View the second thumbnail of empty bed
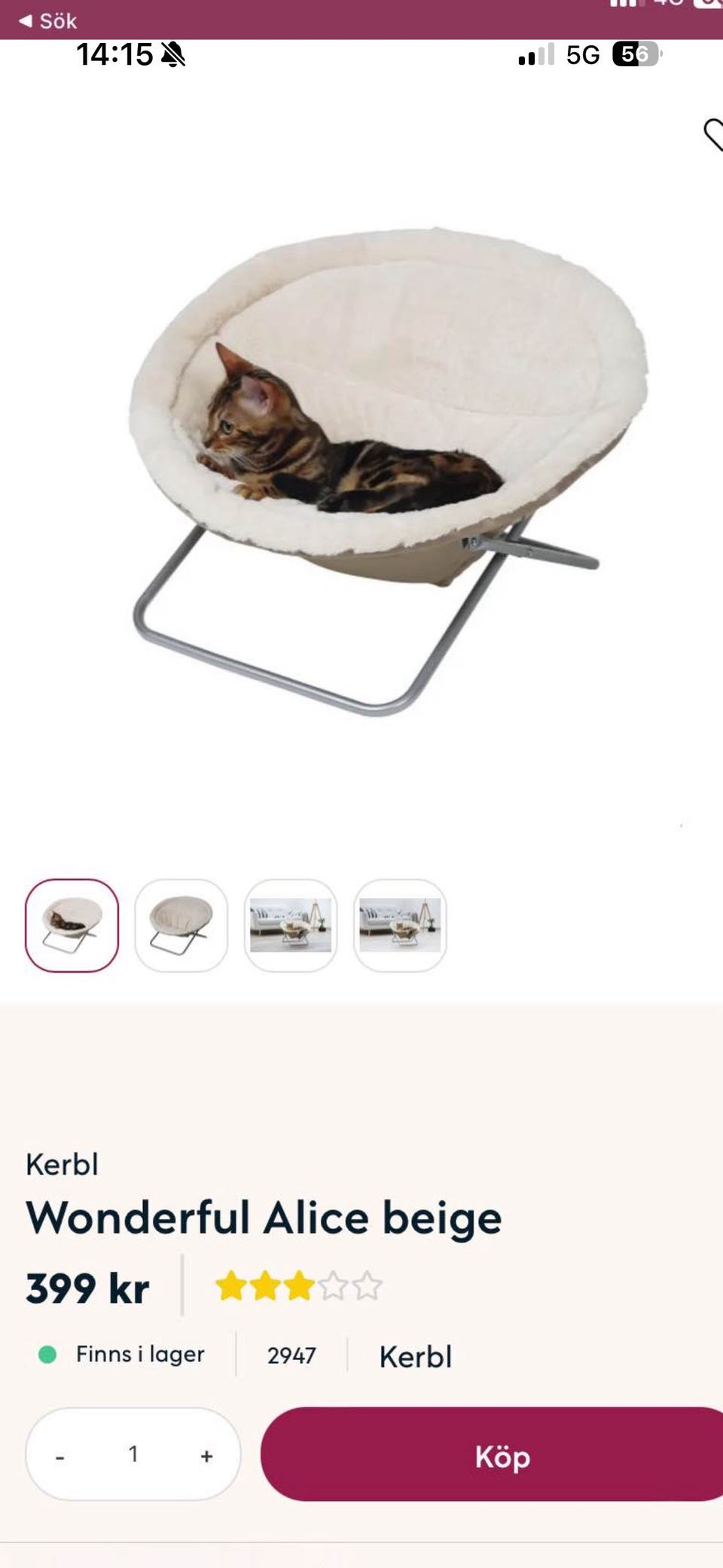 pyautogui.click(x=181, y=925)
